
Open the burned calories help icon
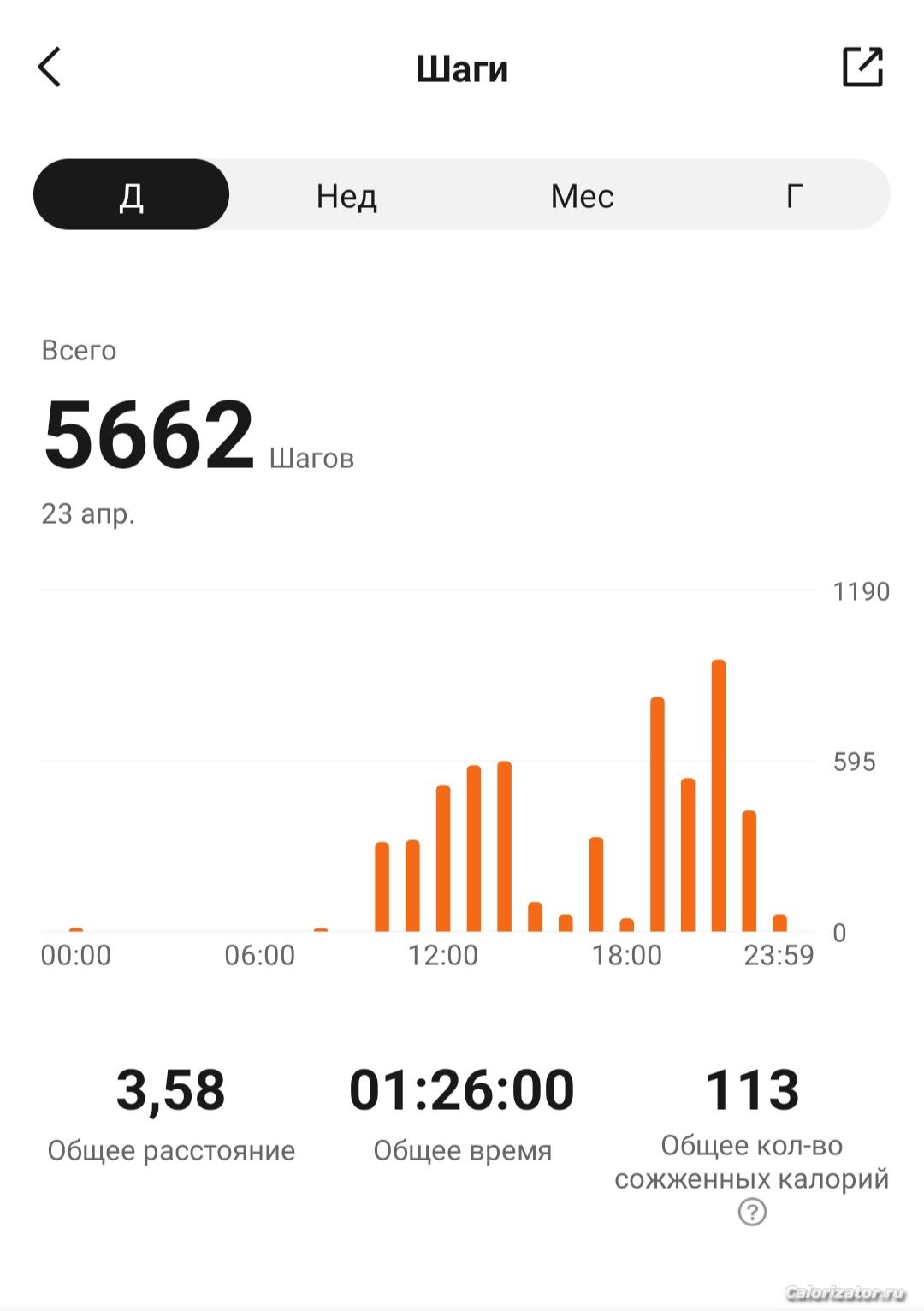(752, 1212)
